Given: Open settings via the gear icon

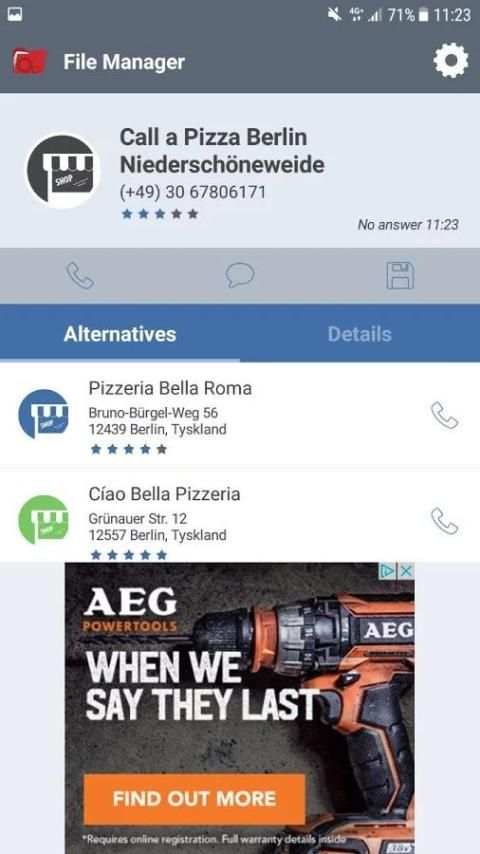Looking at the screenshot, I should pos(451,61).
